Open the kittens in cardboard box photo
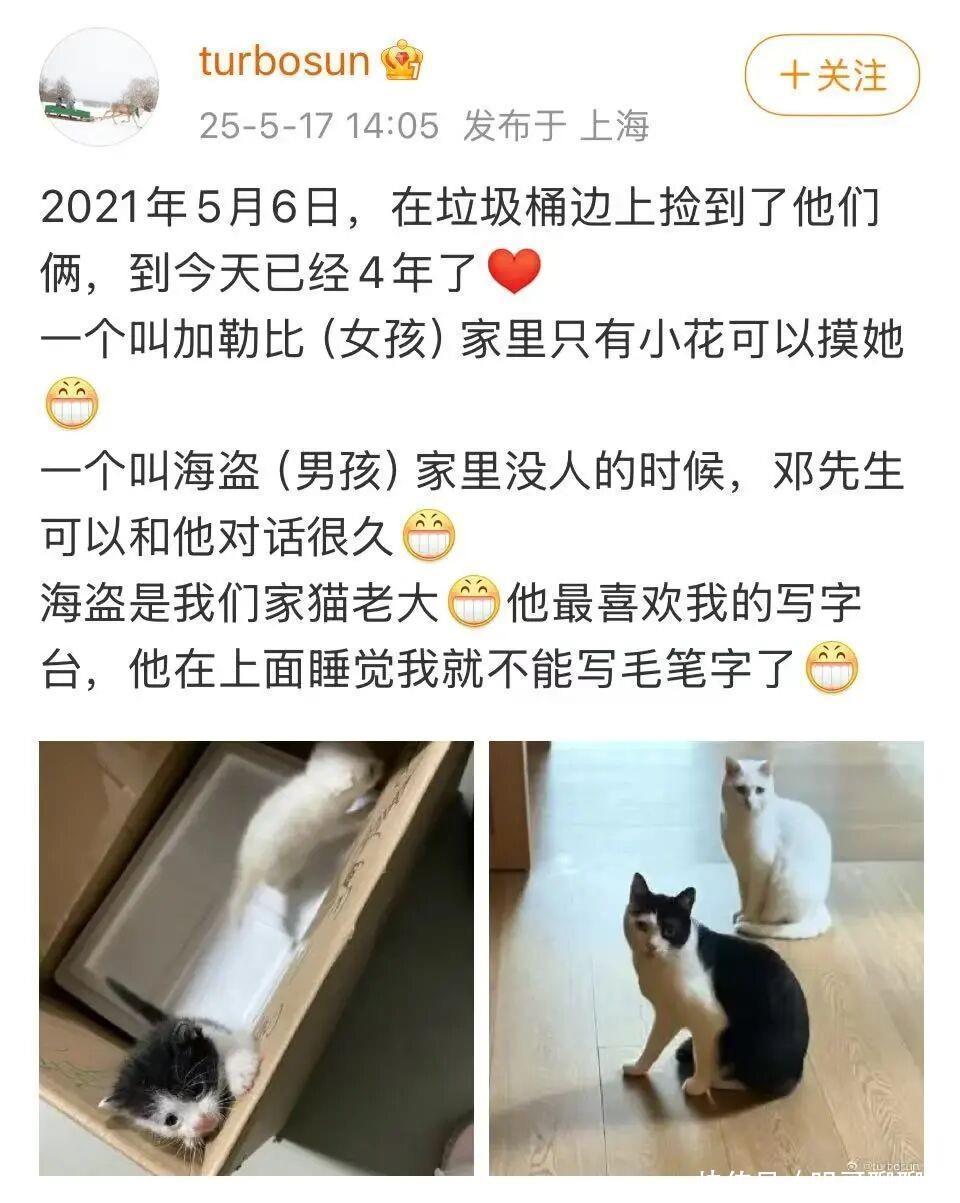960x1203 pixels. coord(256,957)
